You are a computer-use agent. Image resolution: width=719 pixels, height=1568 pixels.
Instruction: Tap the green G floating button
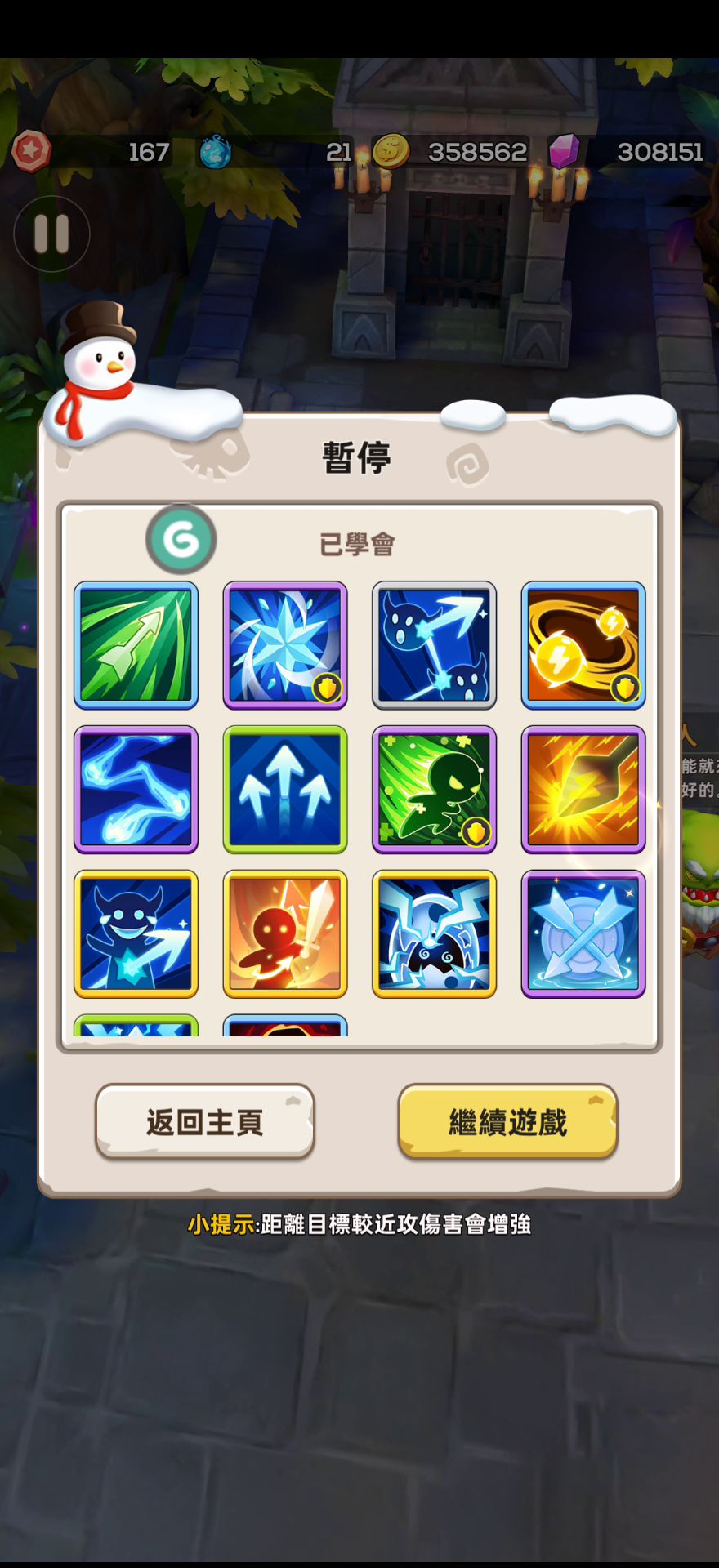(x=181, y=540)
